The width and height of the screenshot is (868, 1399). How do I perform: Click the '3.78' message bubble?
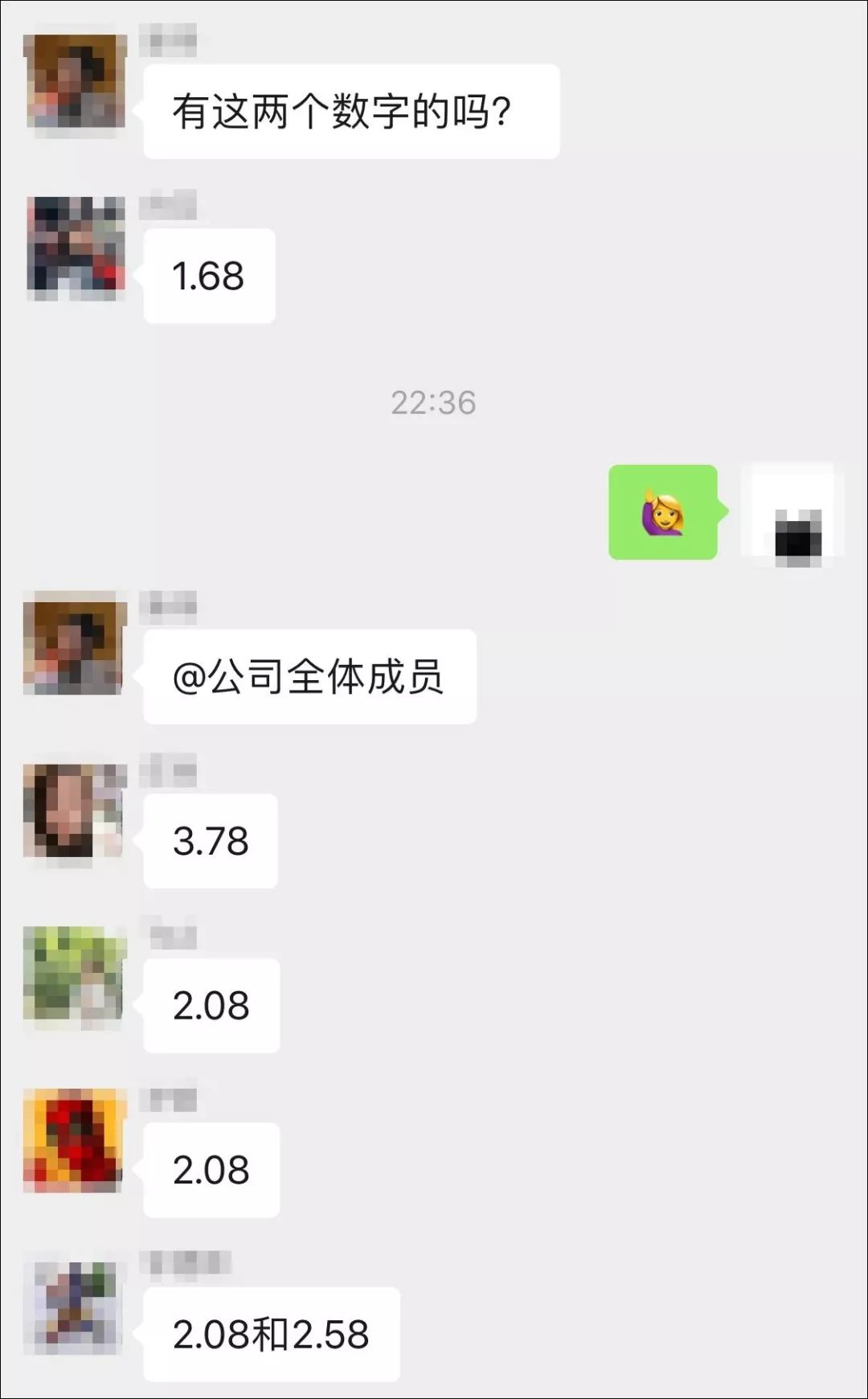211,840
